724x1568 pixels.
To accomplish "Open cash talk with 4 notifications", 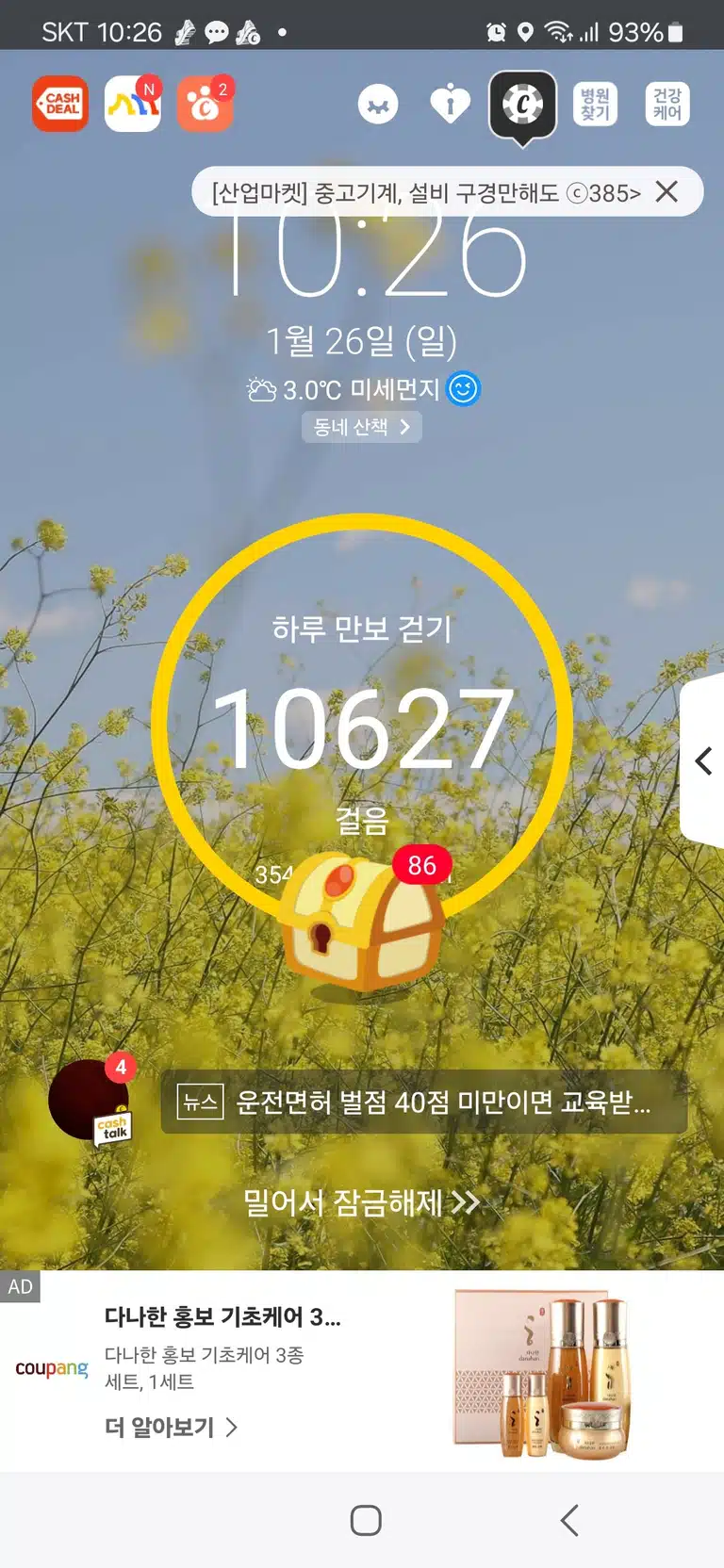I will [92, 1101].
